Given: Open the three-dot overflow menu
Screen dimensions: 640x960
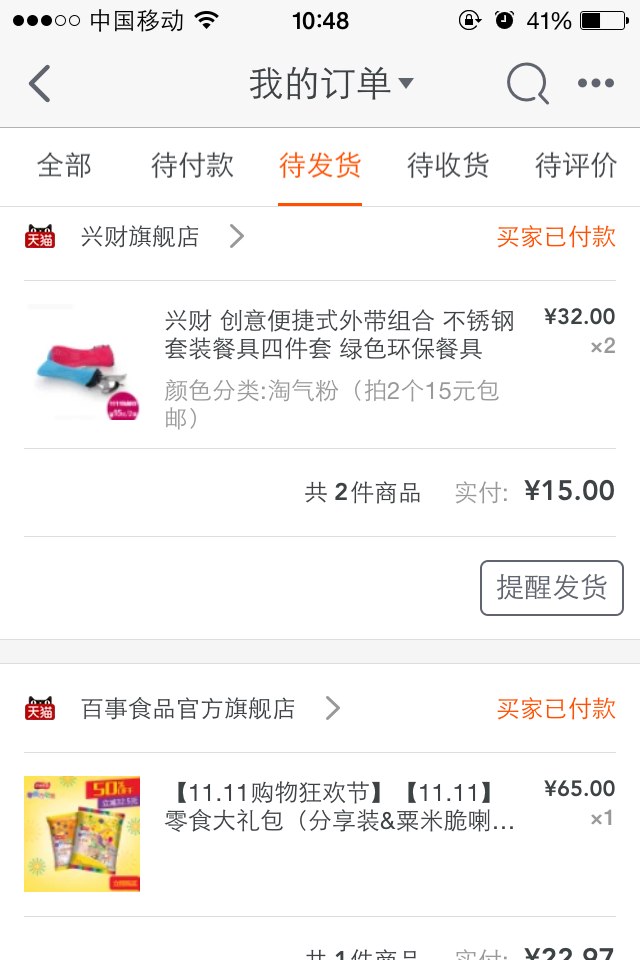Looking at the screenshot, I should 596,84.
